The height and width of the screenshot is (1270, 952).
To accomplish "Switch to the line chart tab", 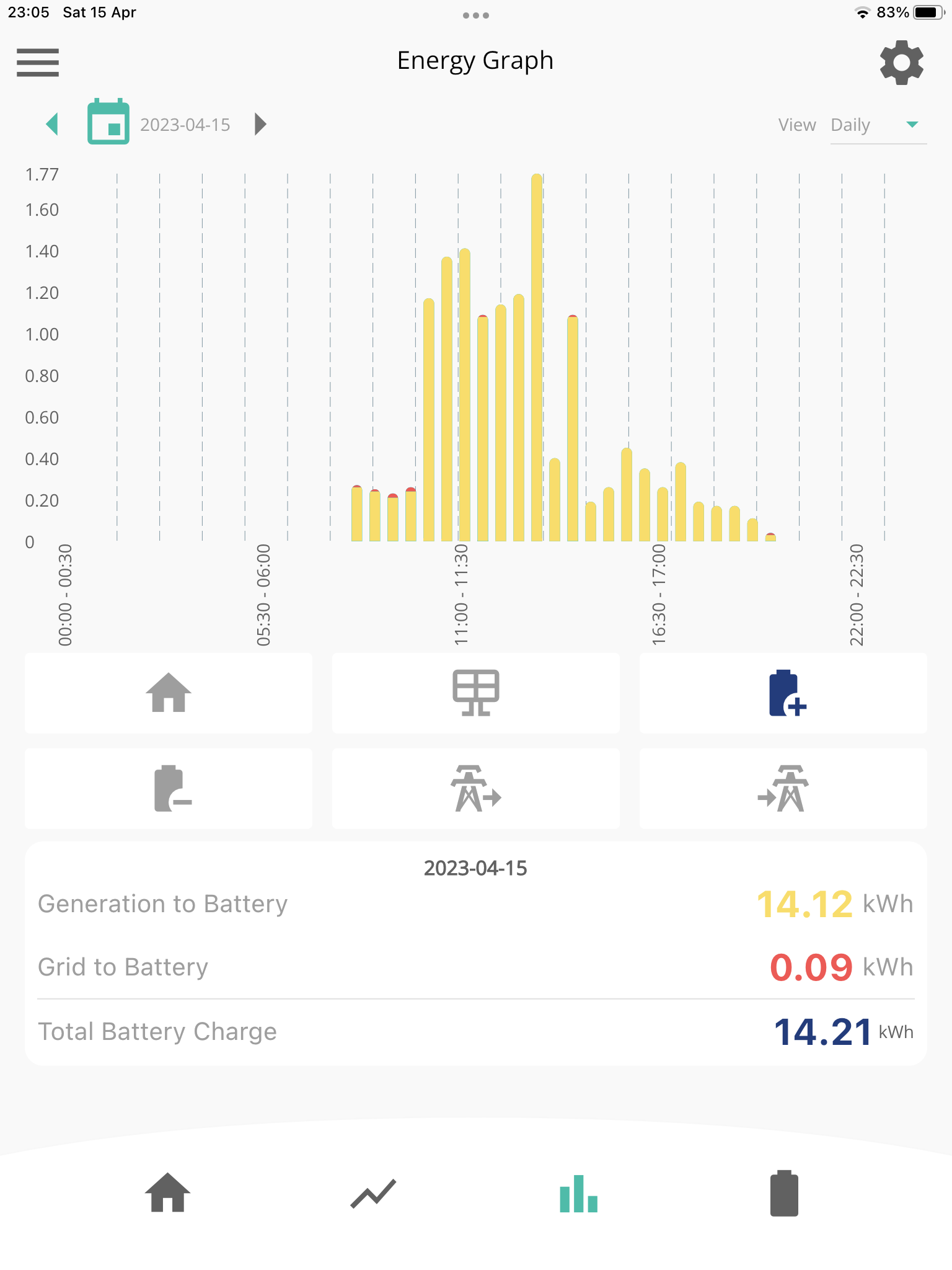I will (x=373, y=1194).
